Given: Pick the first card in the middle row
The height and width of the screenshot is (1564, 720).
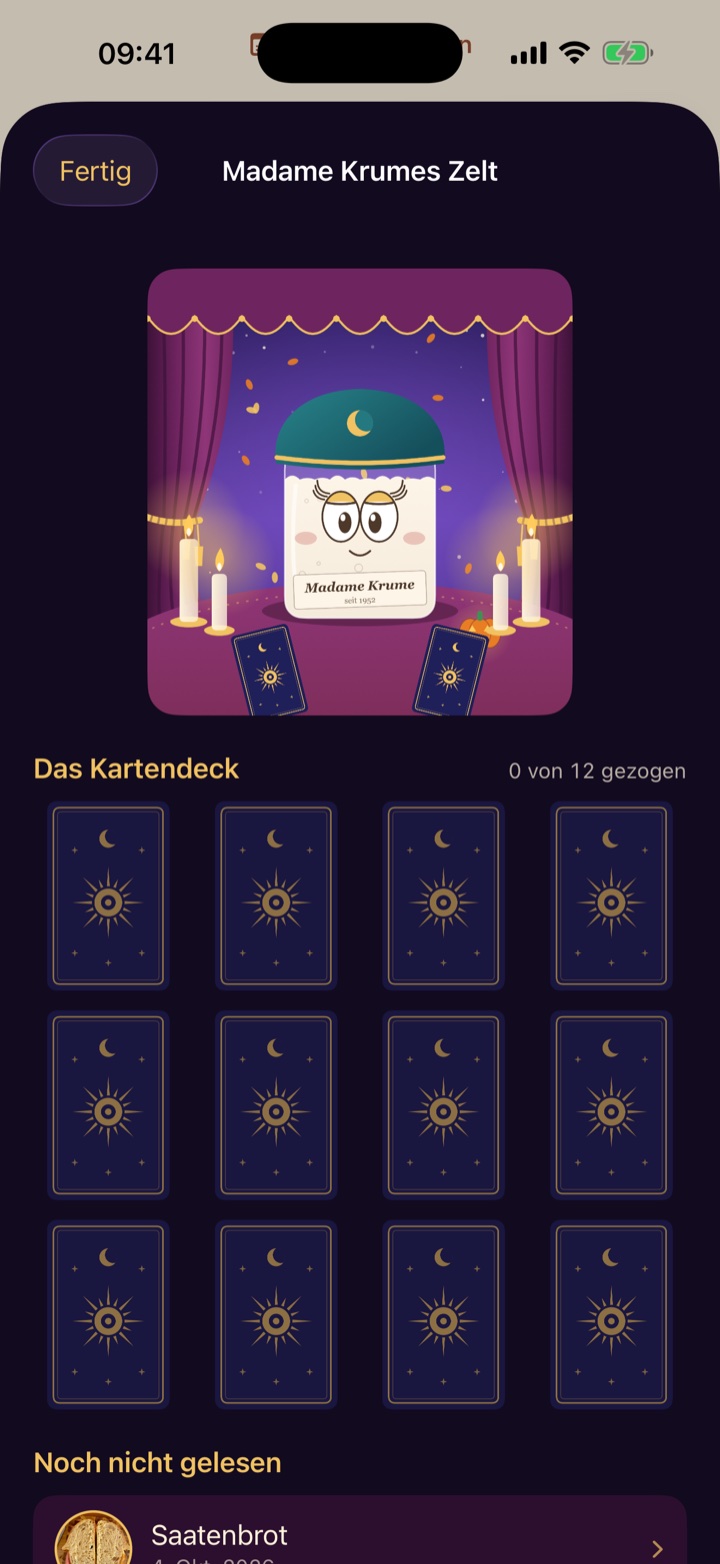Looking at the screenshot, I should coord(108,1105).
